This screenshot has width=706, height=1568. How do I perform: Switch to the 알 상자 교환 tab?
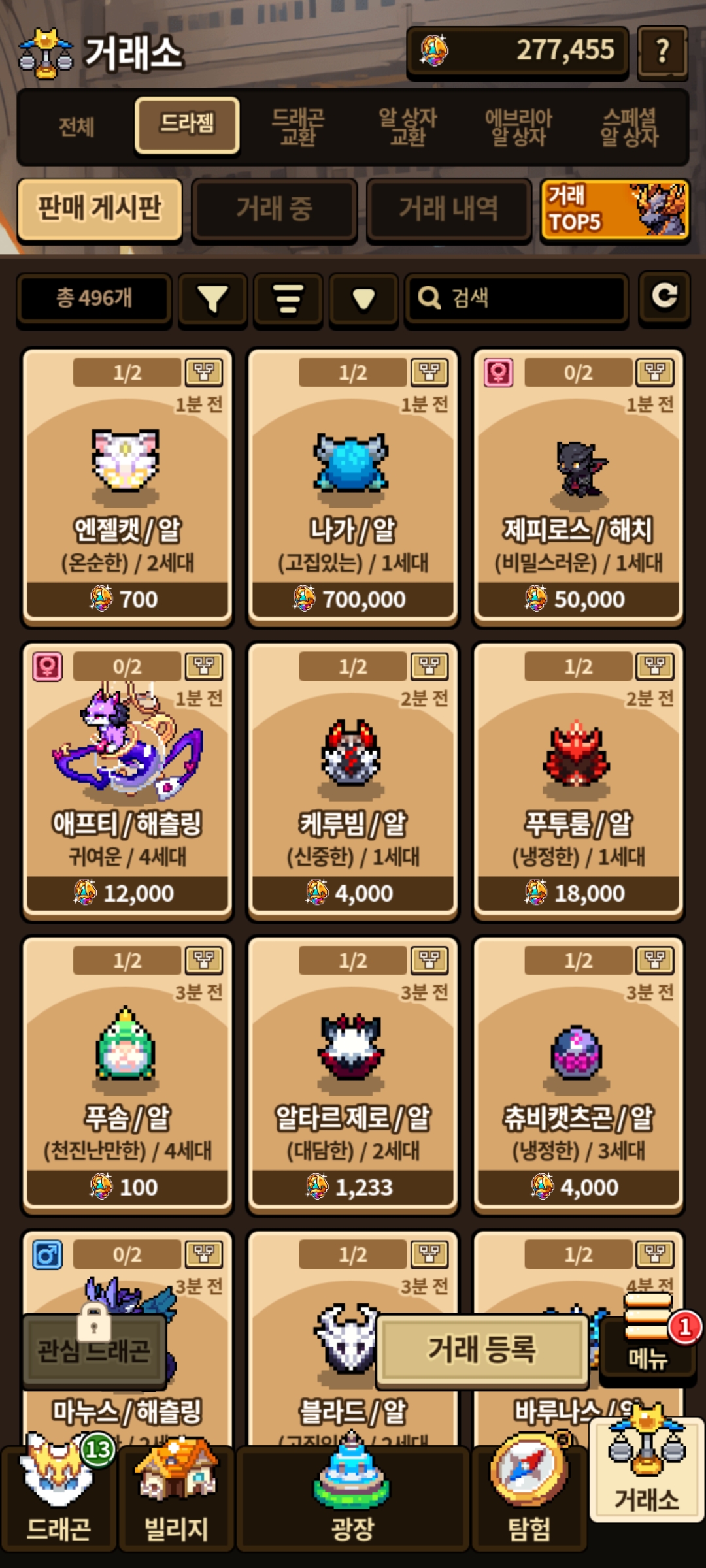point(407,127)
